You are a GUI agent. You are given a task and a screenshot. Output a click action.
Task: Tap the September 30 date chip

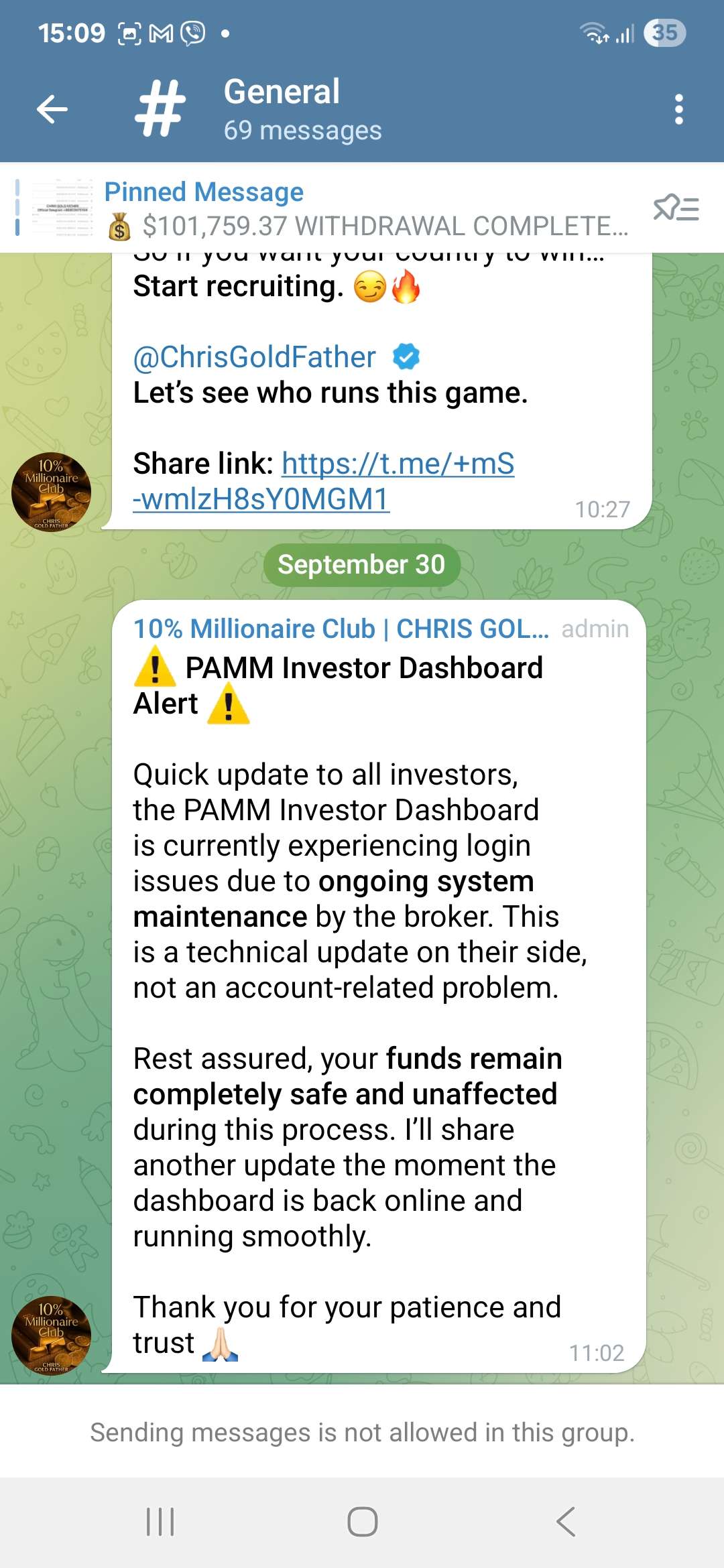(361, 565)
